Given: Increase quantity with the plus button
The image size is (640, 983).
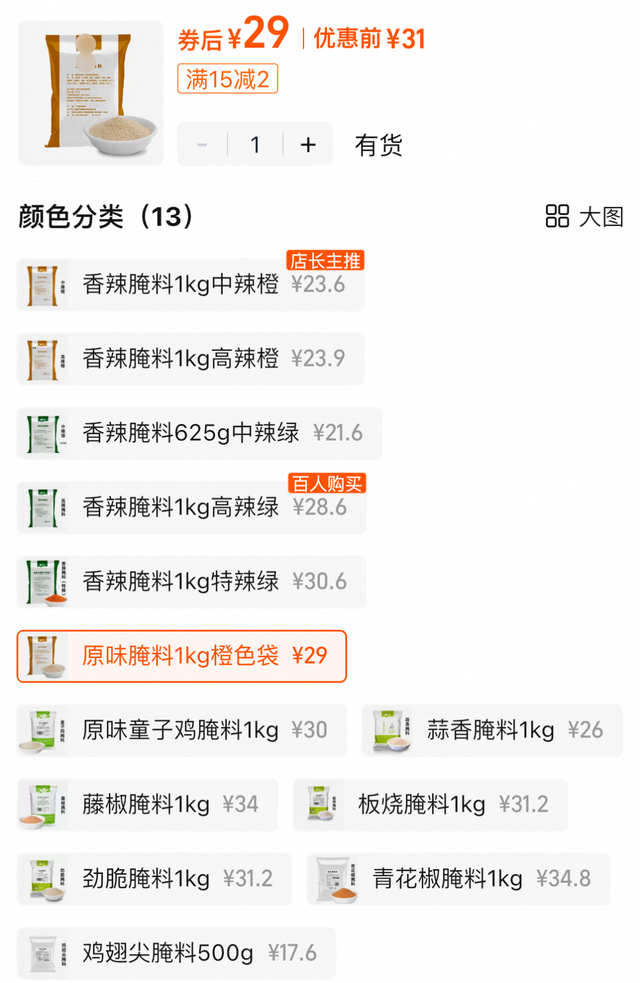Looking at the screenshot, I should click(x=308, y=145).
